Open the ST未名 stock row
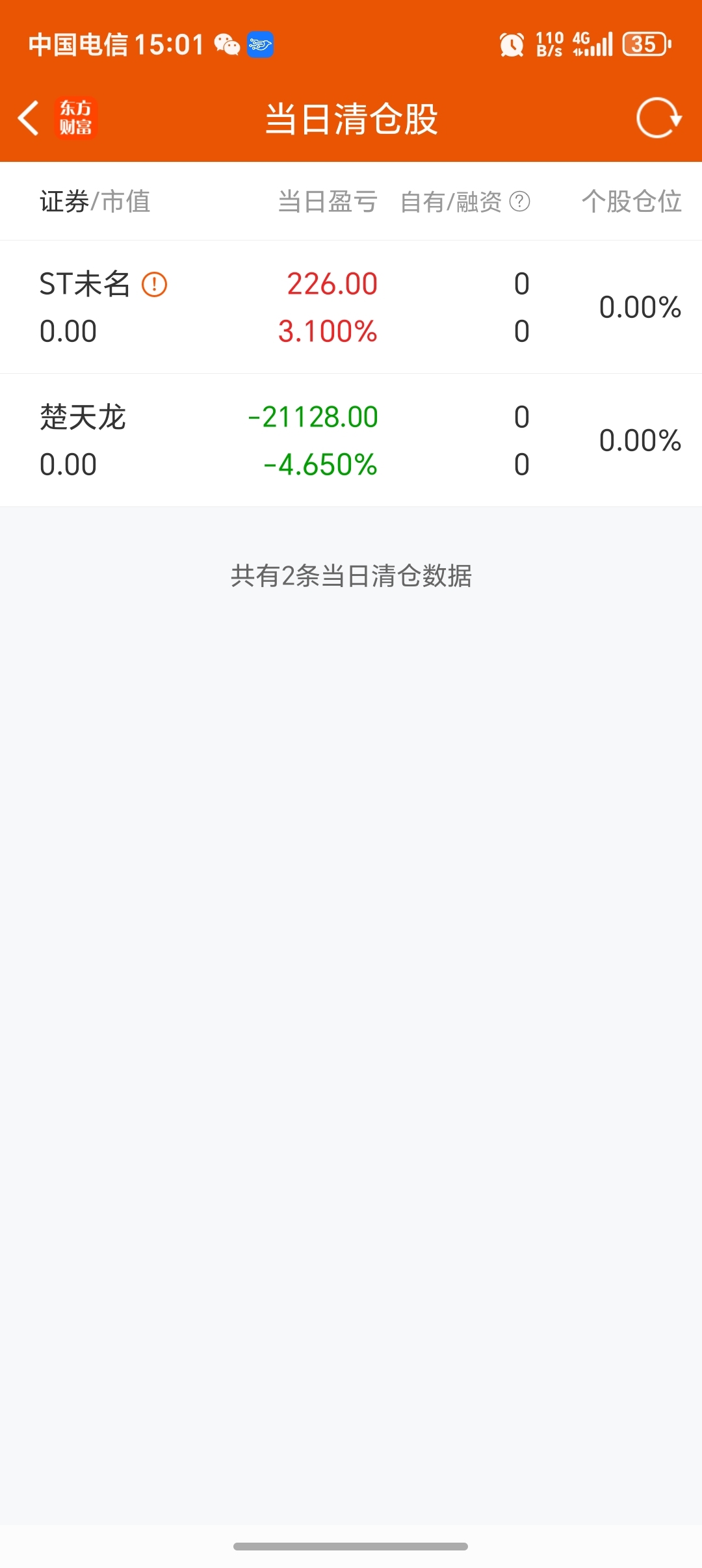 [351, 307]
